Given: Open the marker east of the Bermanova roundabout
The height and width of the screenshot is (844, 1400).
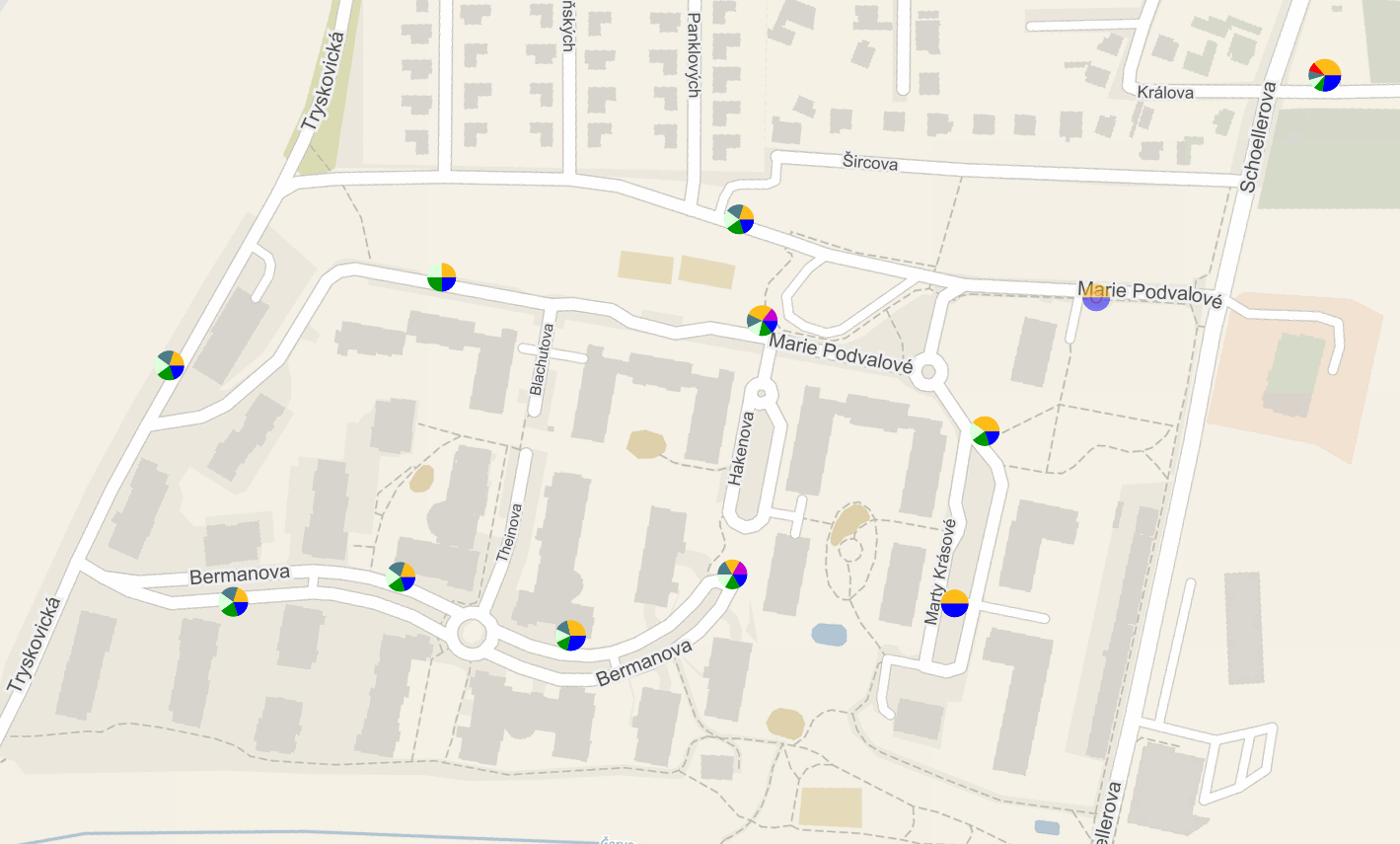Looking at the screenshot, I should click(x=571, y=635).
